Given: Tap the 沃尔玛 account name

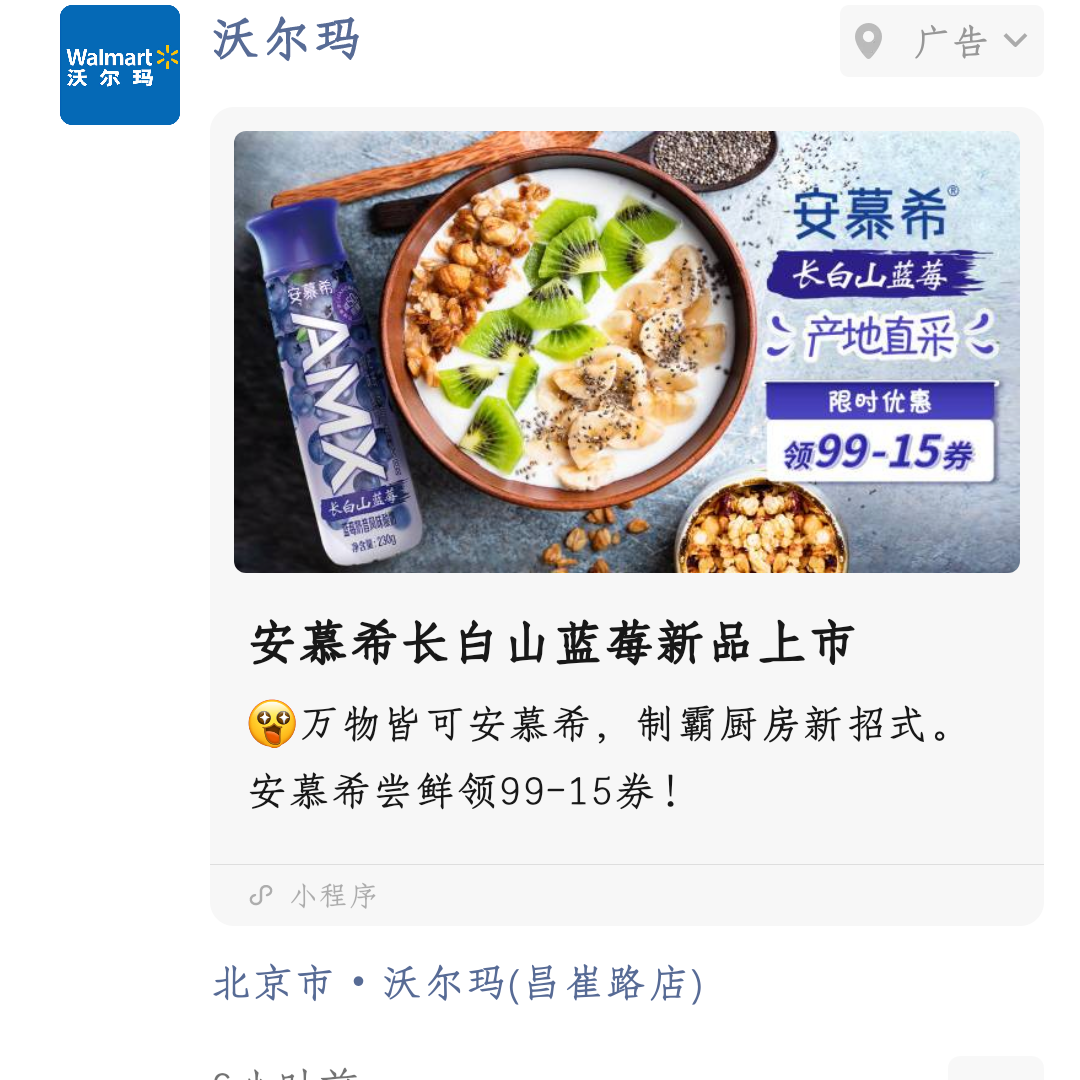Looking at the screenshot, I should pyautogui.click(x=286, y=41).
